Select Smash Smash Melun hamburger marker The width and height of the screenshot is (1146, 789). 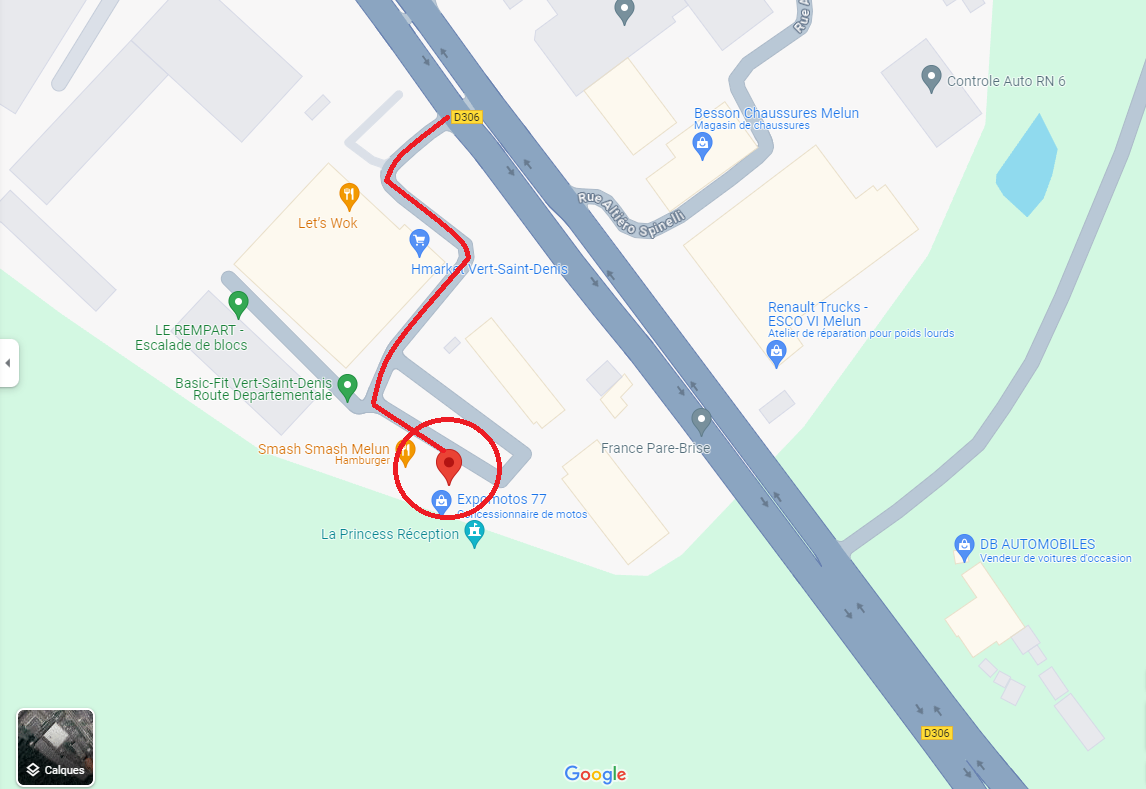pyautogui.click(x=405, y=451)
